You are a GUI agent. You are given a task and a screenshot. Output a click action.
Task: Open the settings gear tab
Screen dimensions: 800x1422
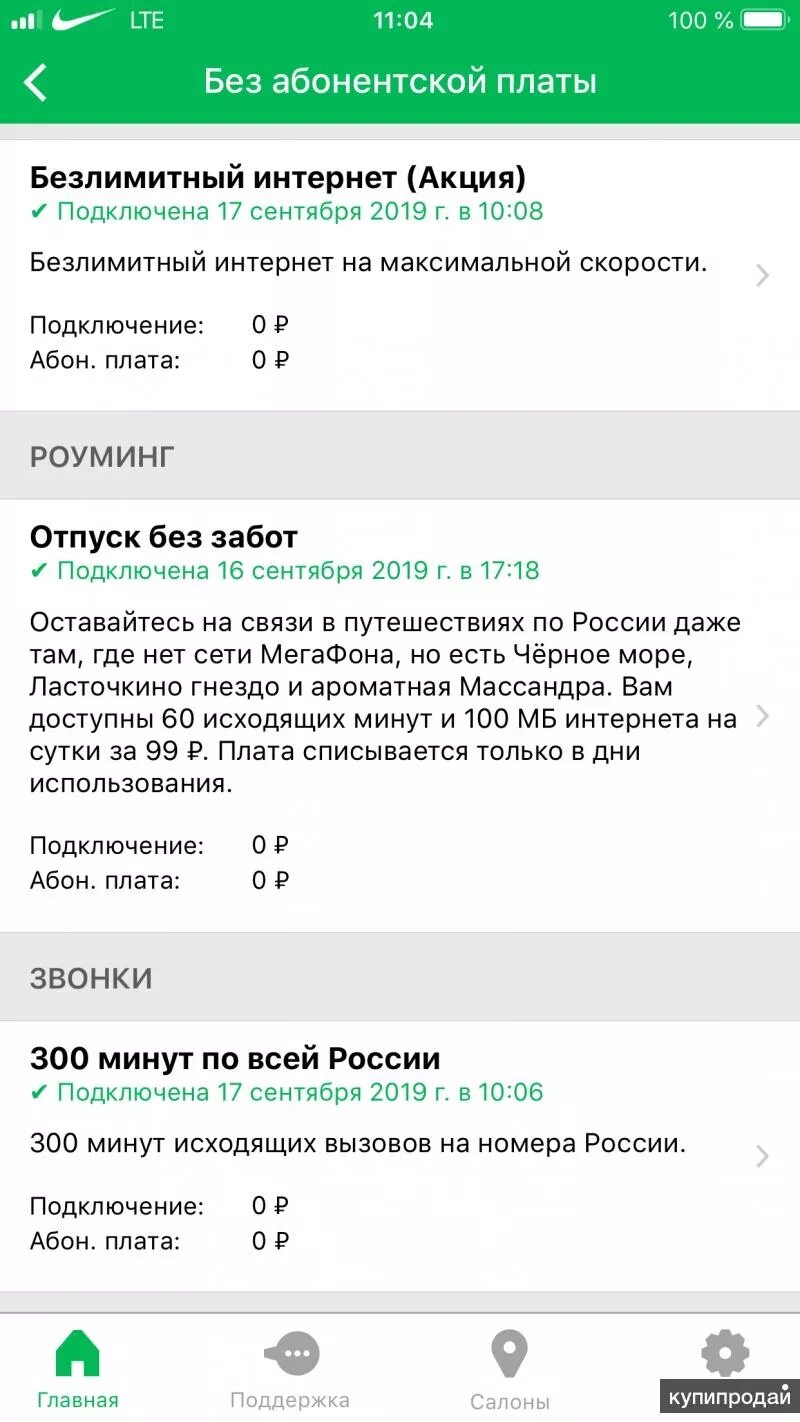725,1355
